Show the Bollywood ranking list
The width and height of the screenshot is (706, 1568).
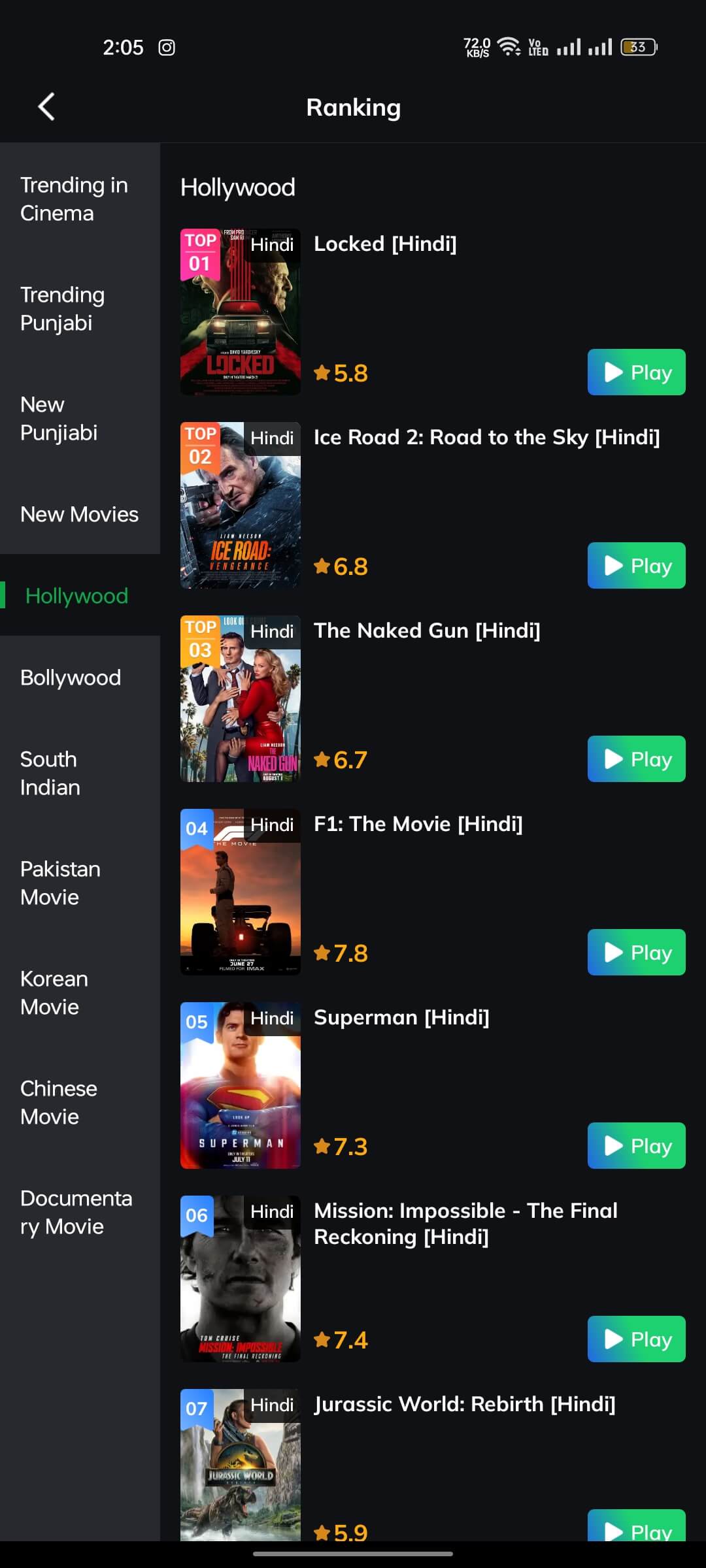tap(71, 678)
